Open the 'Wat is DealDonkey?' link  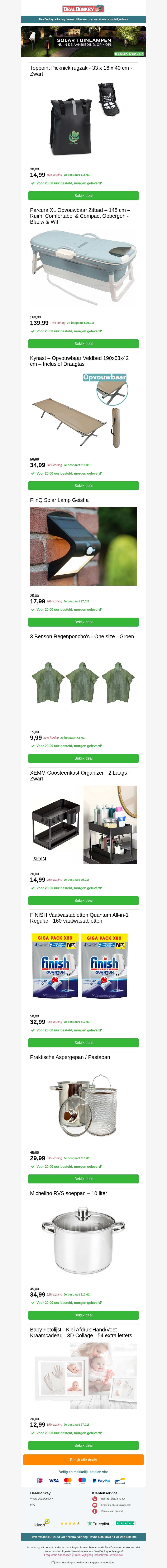[x=42, y=1499]
